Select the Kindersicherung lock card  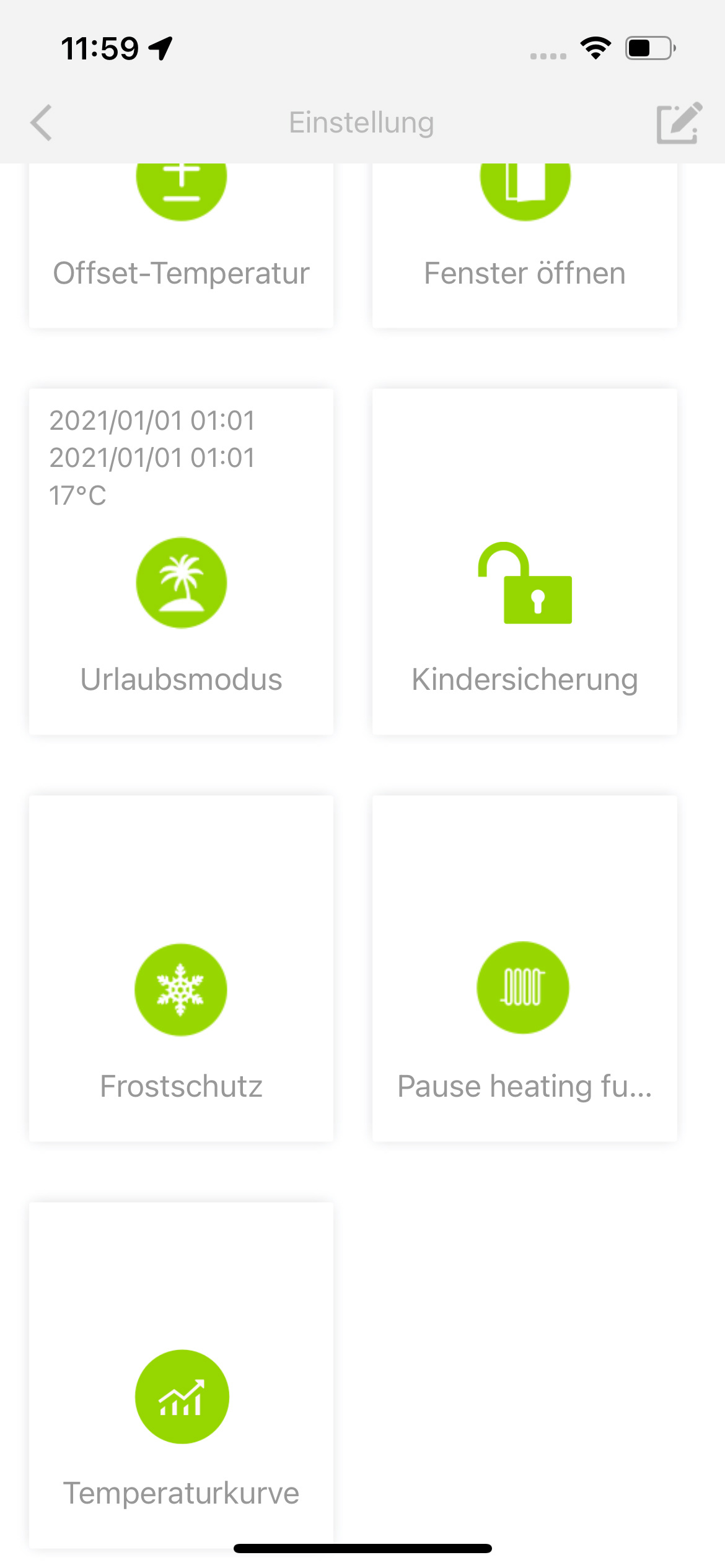[524, 583]
